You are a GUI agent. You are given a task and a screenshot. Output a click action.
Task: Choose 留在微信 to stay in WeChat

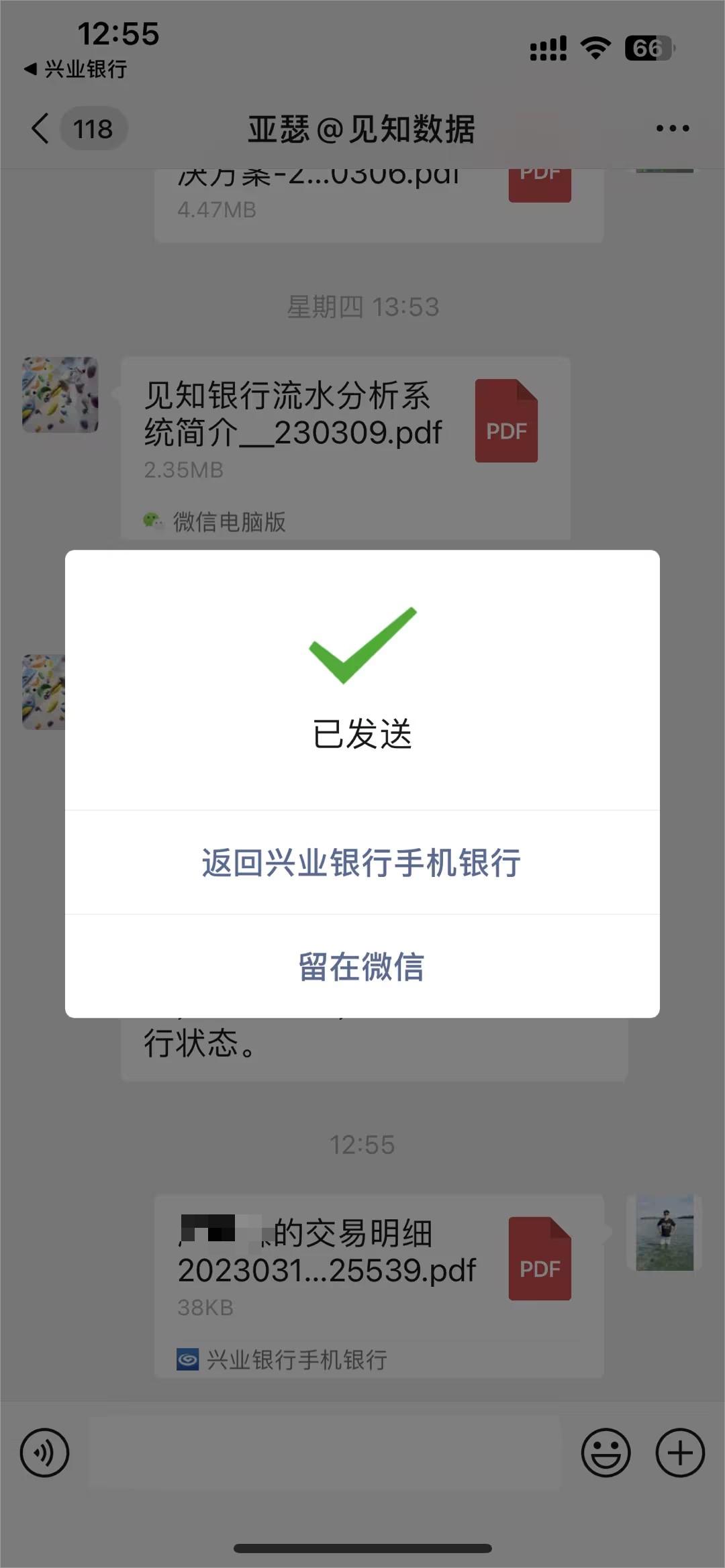pos(362,966)
